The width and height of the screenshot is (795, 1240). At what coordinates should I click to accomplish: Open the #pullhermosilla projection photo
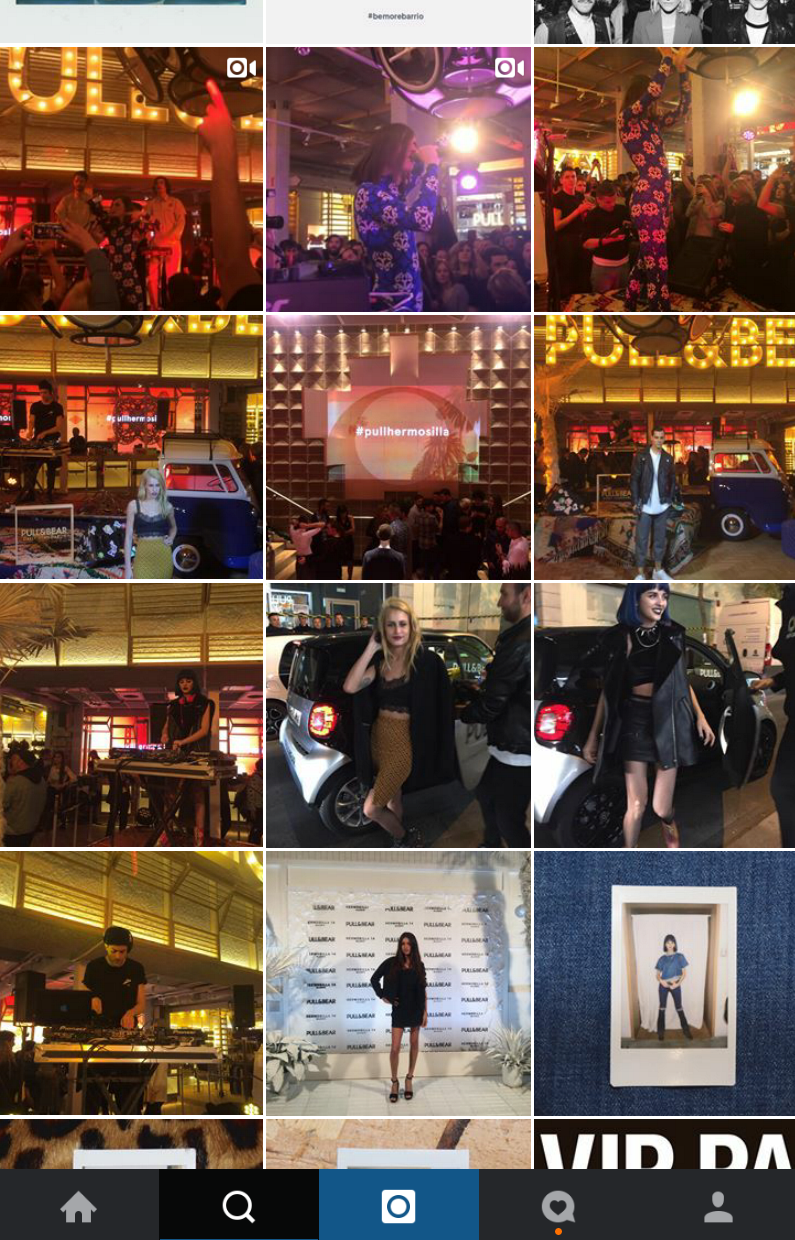398,447
